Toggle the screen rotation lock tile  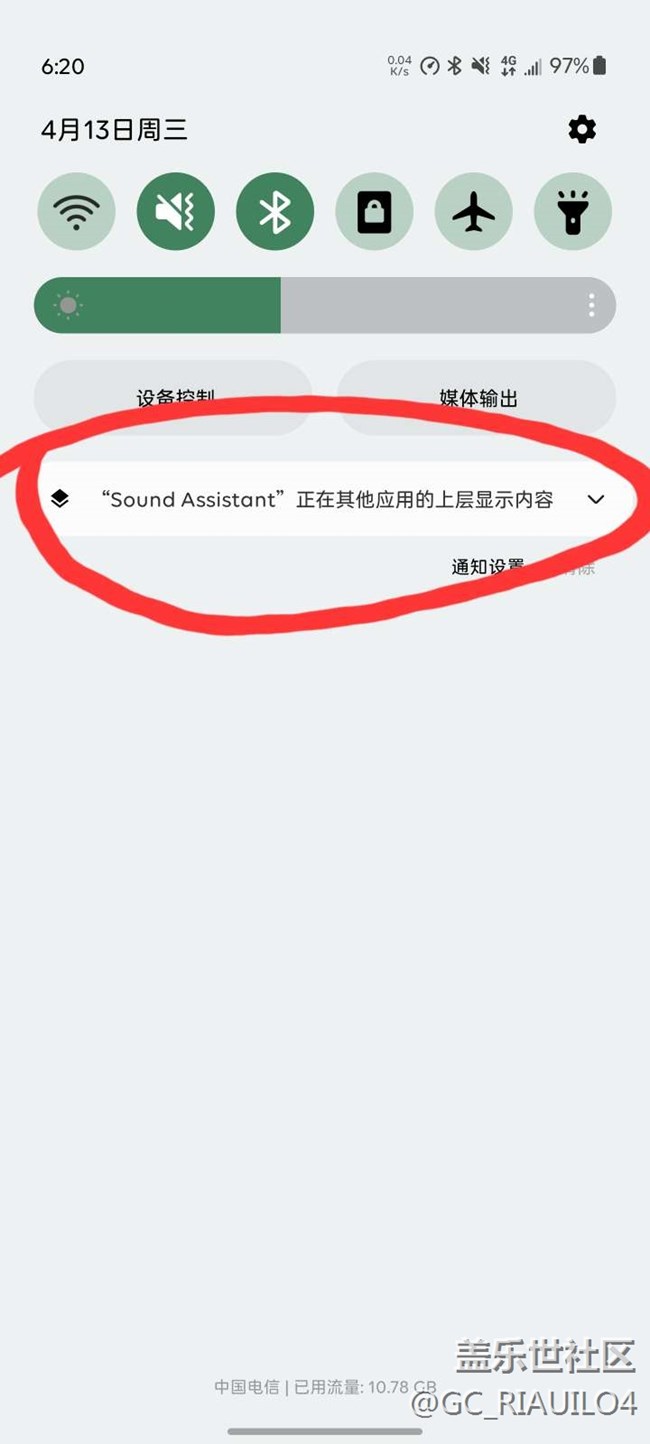(374, 212)
